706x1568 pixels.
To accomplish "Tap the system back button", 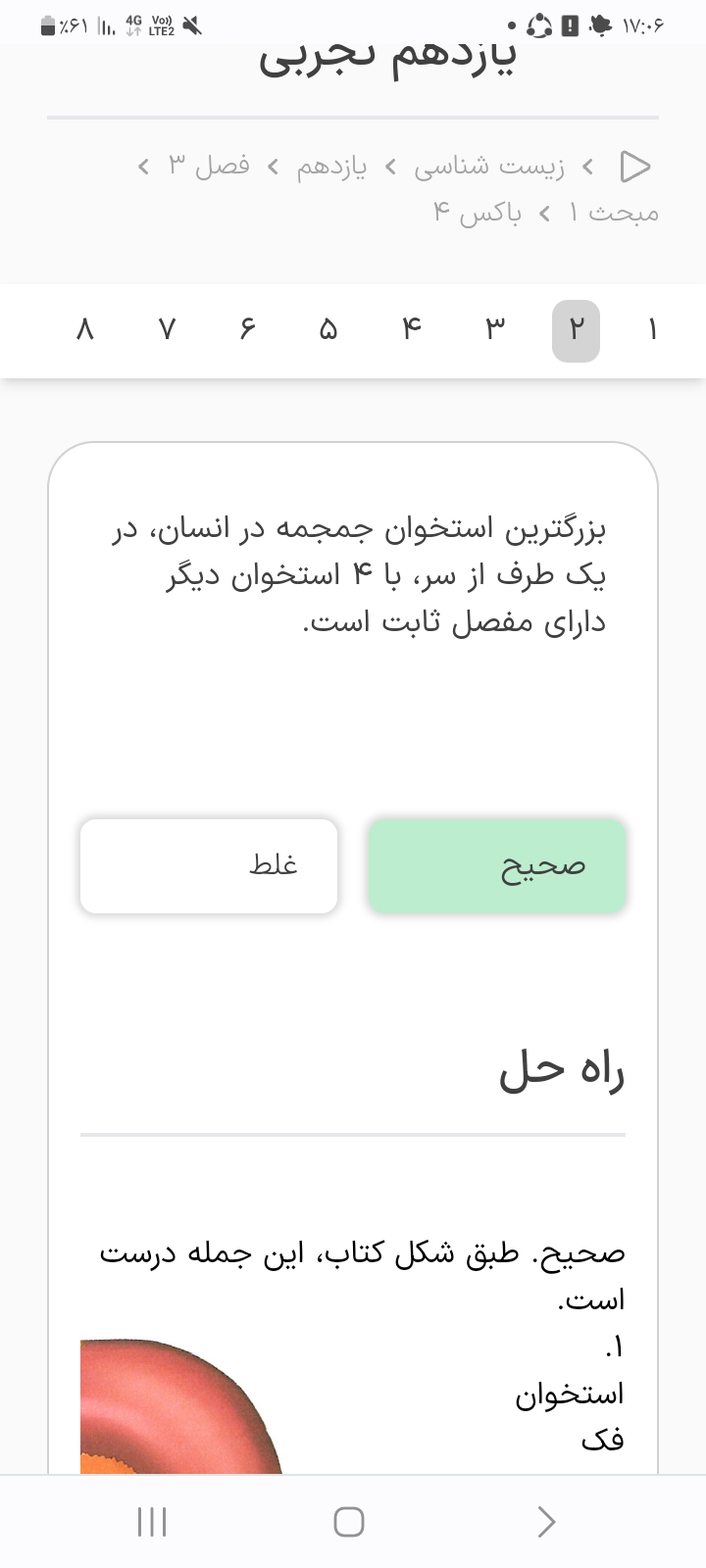I will [x=546, y=1521].
